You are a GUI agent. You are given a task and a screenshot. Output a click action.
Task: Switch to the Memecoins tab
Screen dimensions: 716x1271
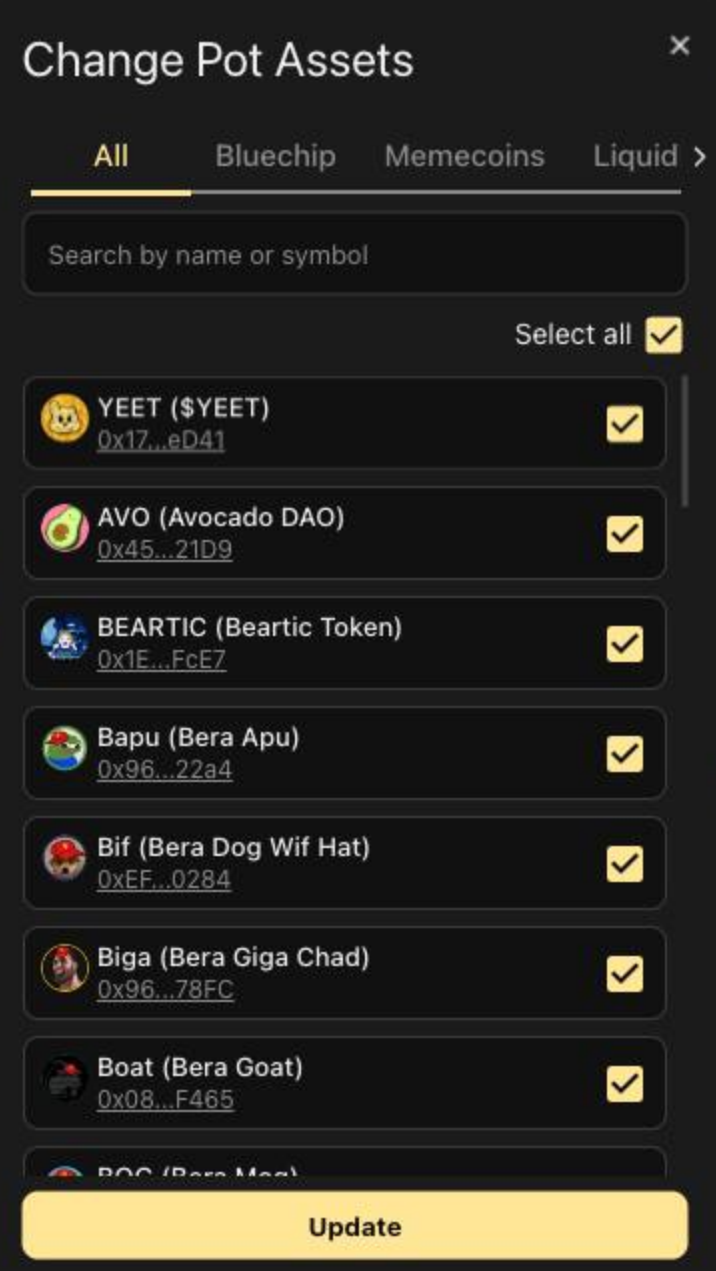(464, 156)
